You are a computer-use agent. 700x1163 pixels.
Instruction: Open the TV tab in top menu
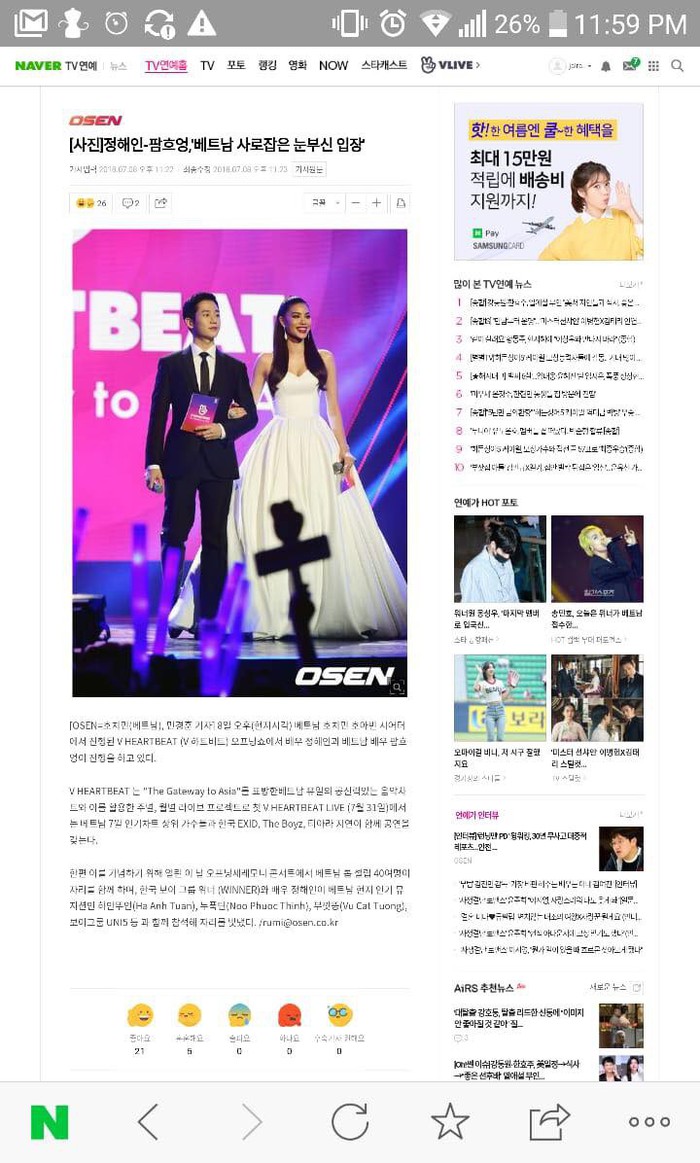tap(207, 65)
